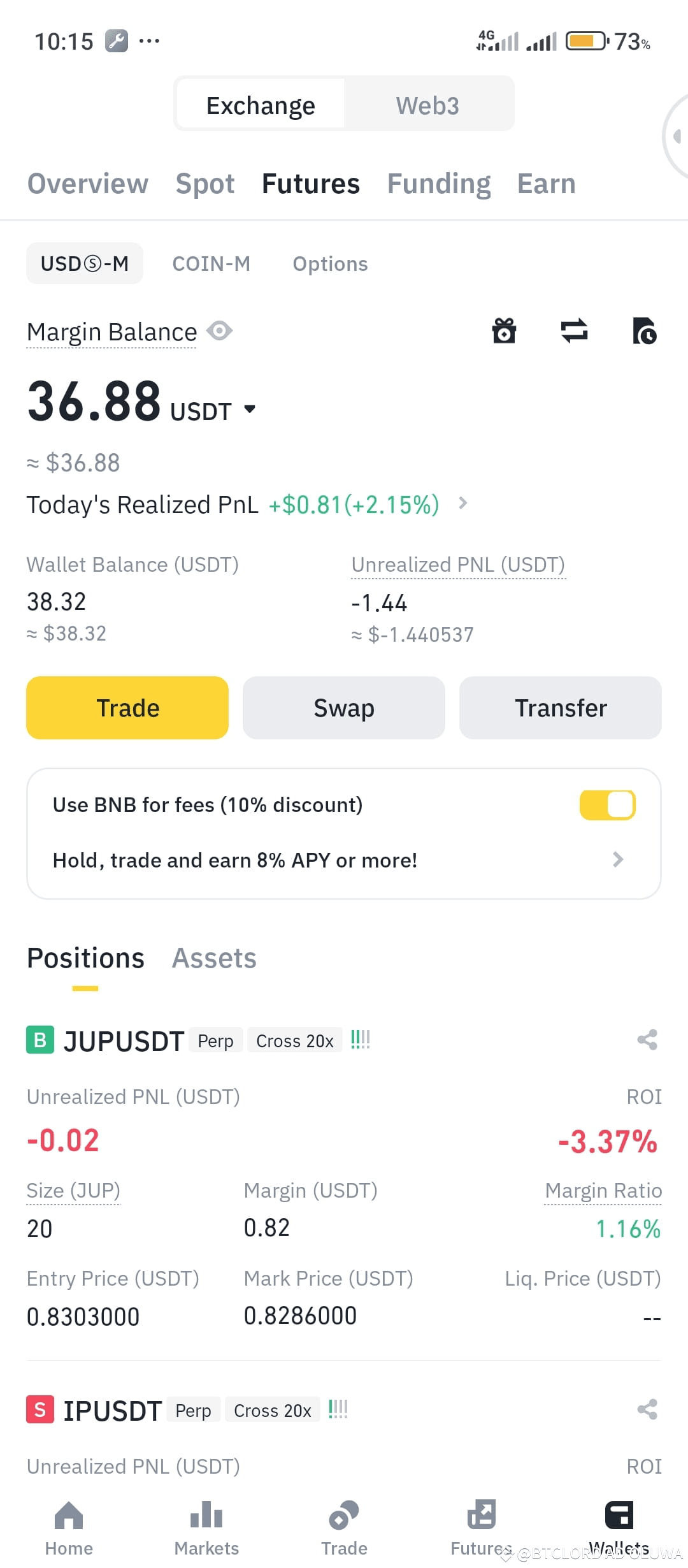Tap the Transfer button
688x1568 pixels.
560,708
